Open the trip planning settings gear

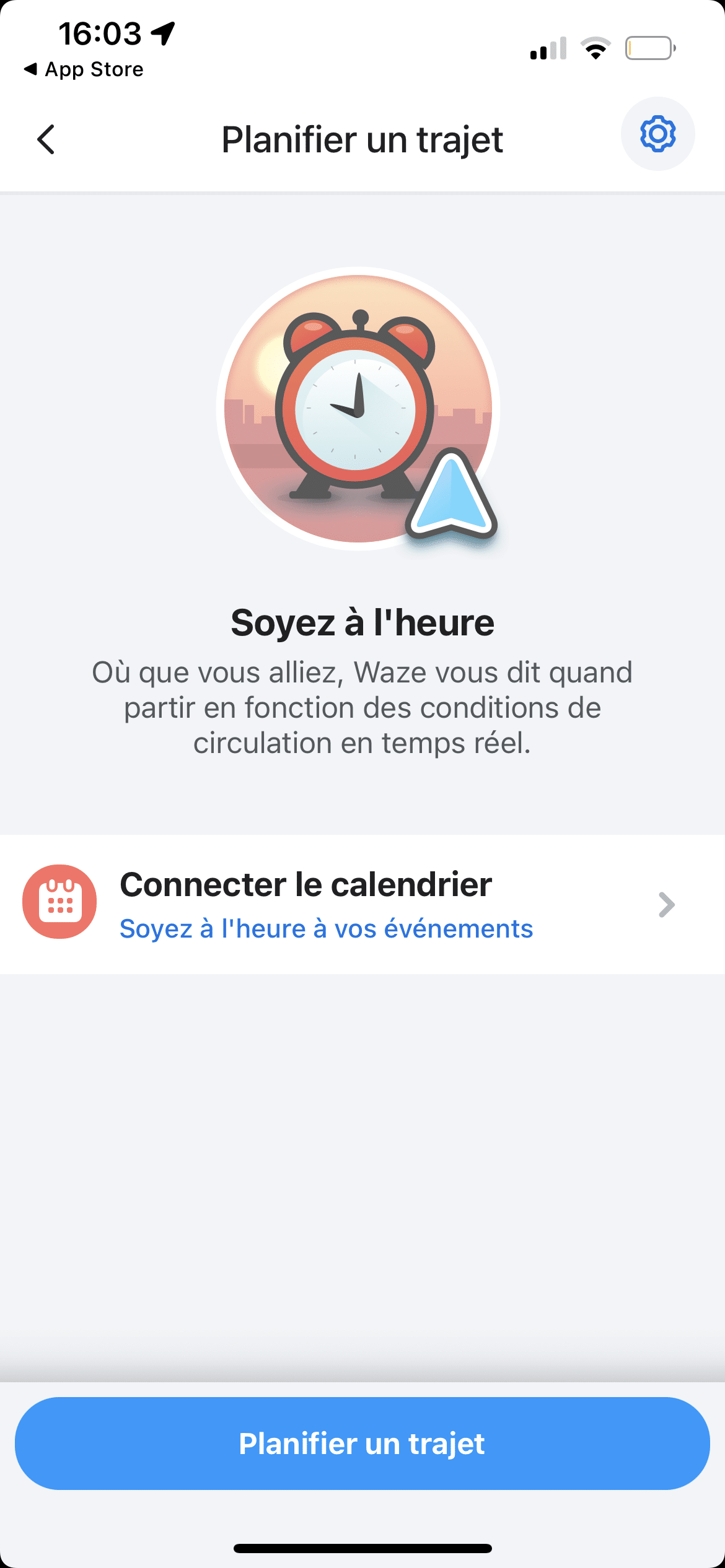click(x=658, y=134)
